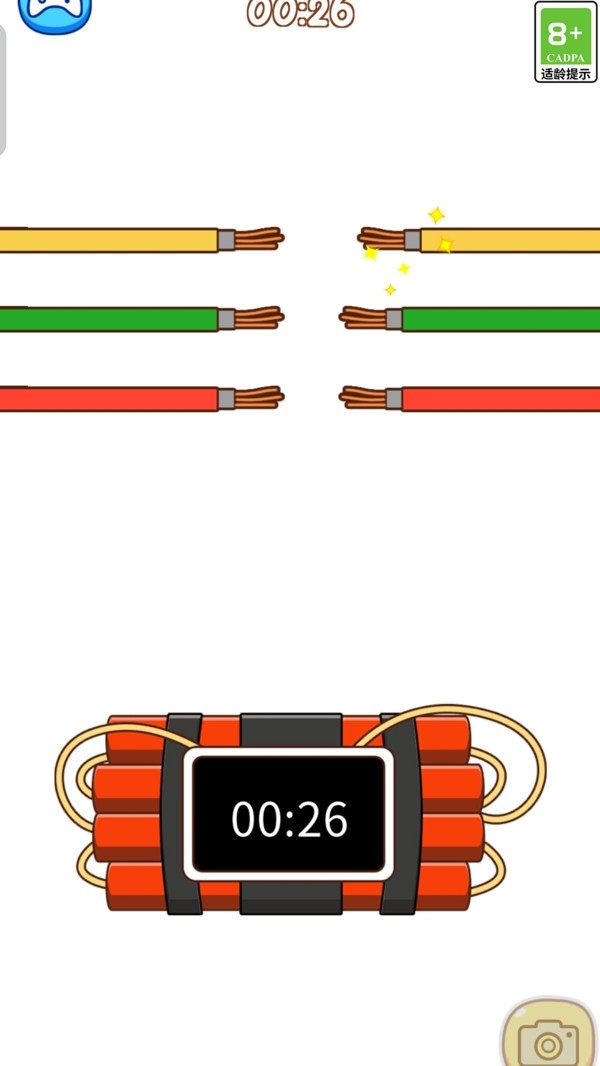The width and height of the screenshot is (600, 1066).
Task: Tap the blue gamepad icon
Action: coord(55,12)
